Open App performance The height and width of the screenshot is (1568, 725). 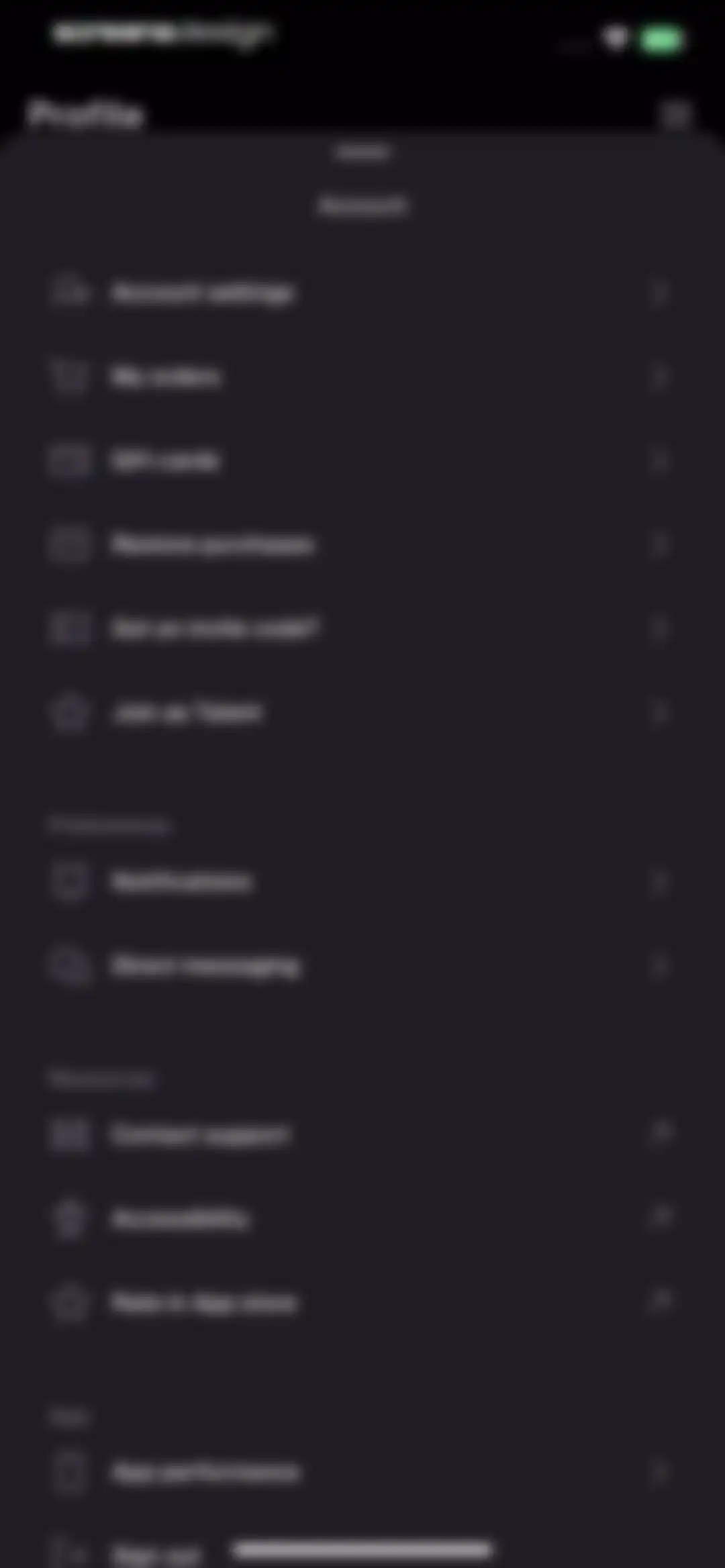click(362, 1472)
